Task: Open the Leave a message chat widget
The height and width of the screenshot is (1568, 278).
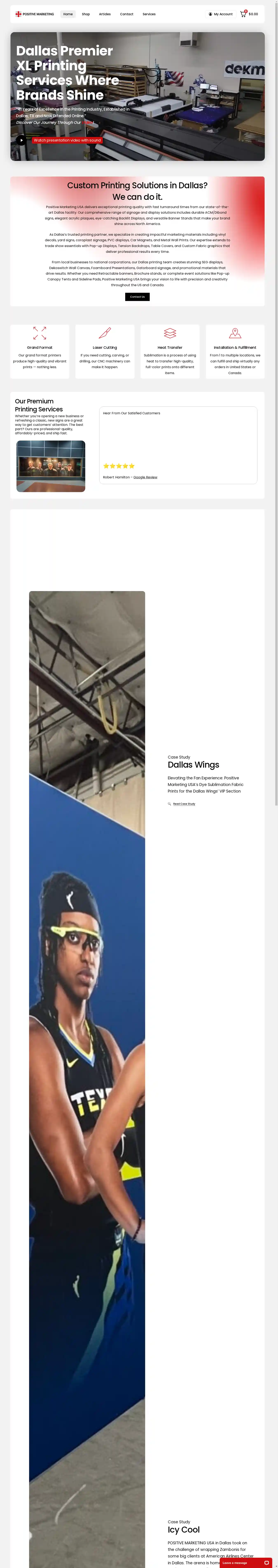Action: coord(245,1562)
